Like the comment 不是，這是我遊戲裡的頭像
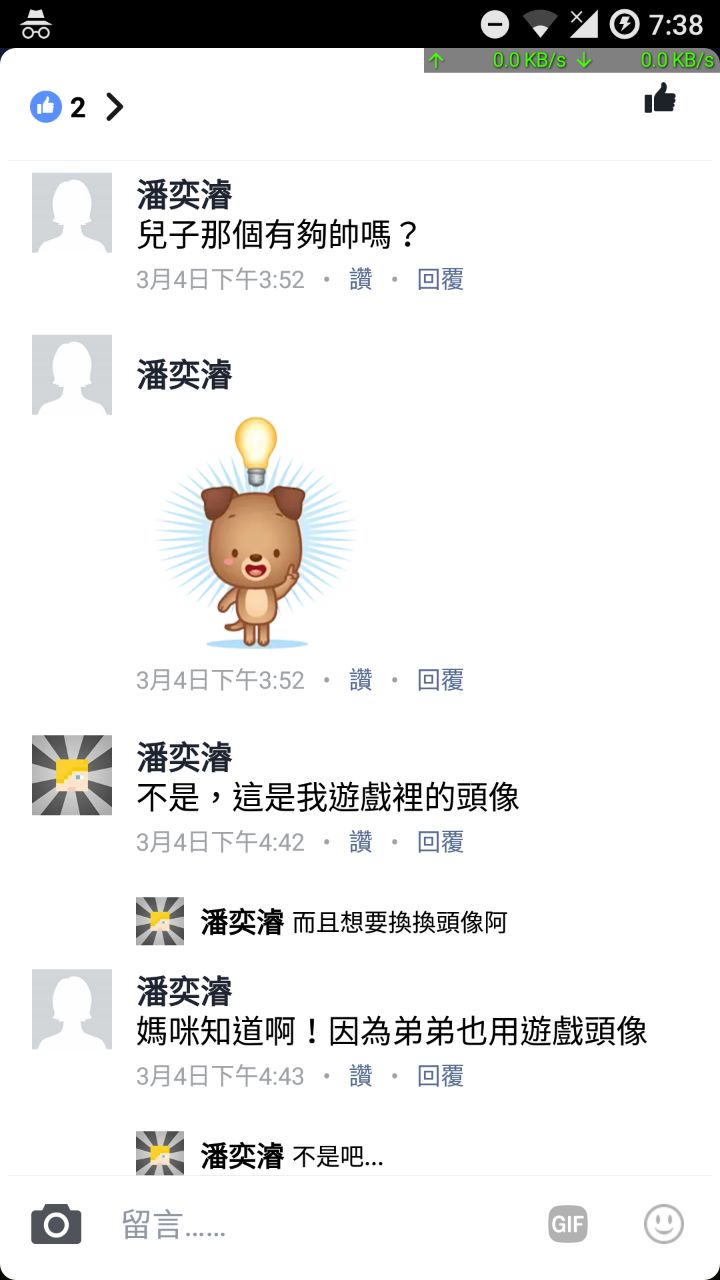The width and height of the screenshot is (720, 1280). pyautogui.click(x=360, y=842)
